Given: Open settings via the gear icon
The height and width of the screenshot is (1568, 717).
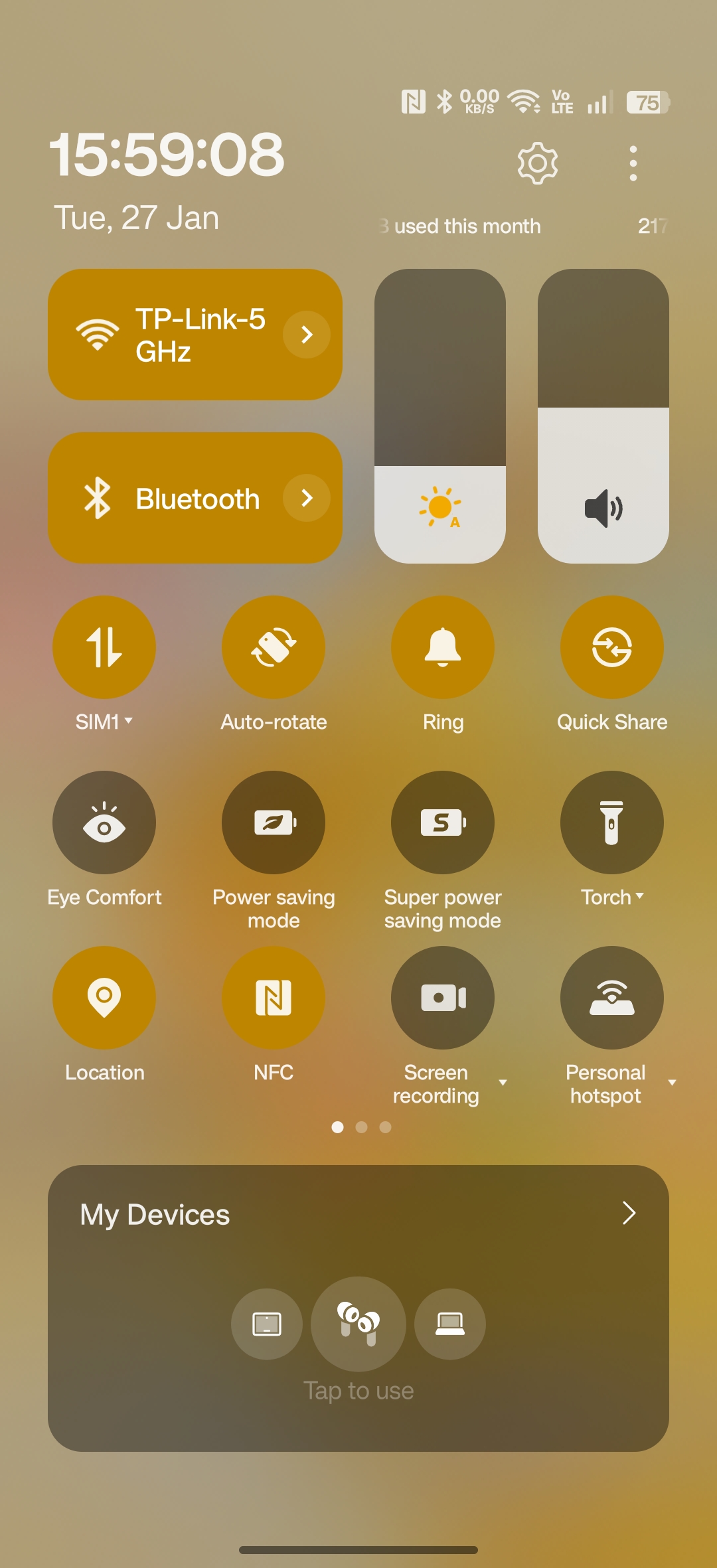Looking at the screenshot, I should click(x=537, y=163).
